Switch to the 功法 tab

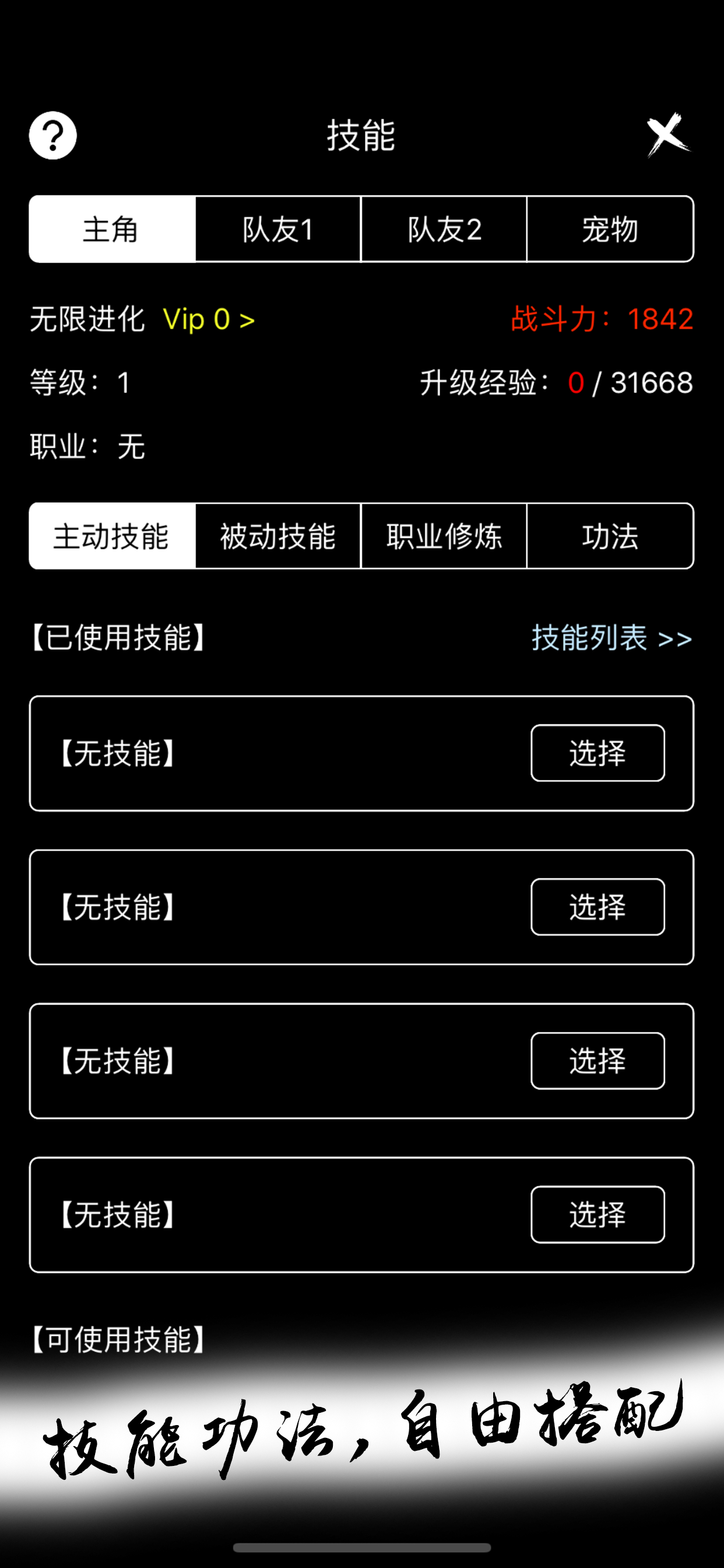coord(610,535)
